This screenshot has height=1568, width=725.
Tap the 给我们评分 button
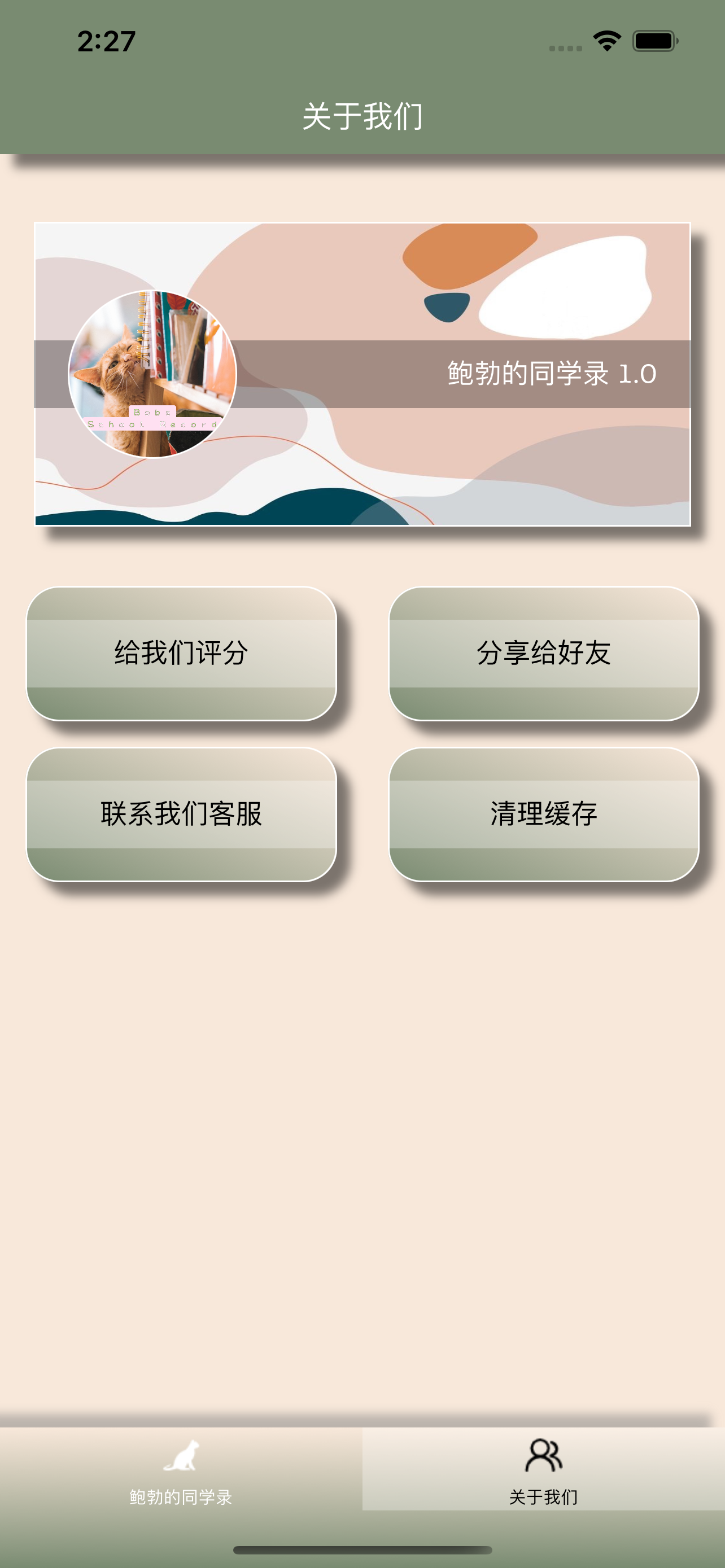point(181,653)
